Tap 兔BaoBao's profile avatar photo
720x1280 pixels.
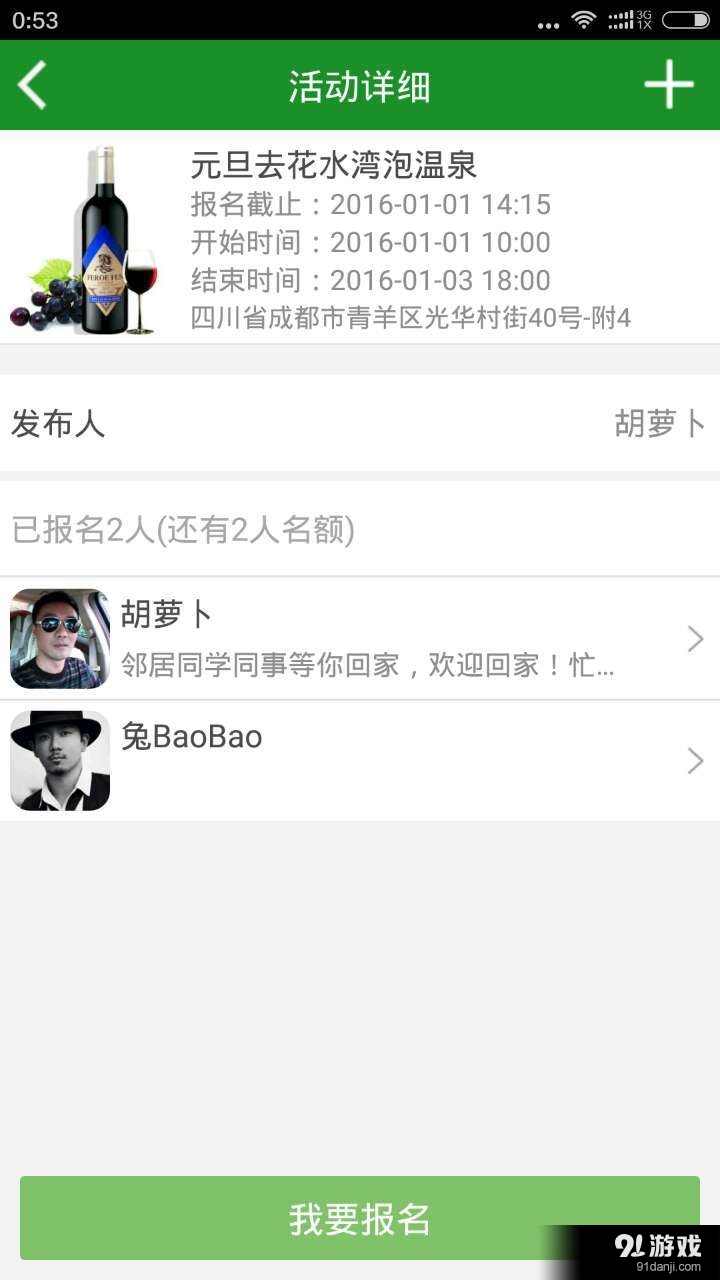58,760
